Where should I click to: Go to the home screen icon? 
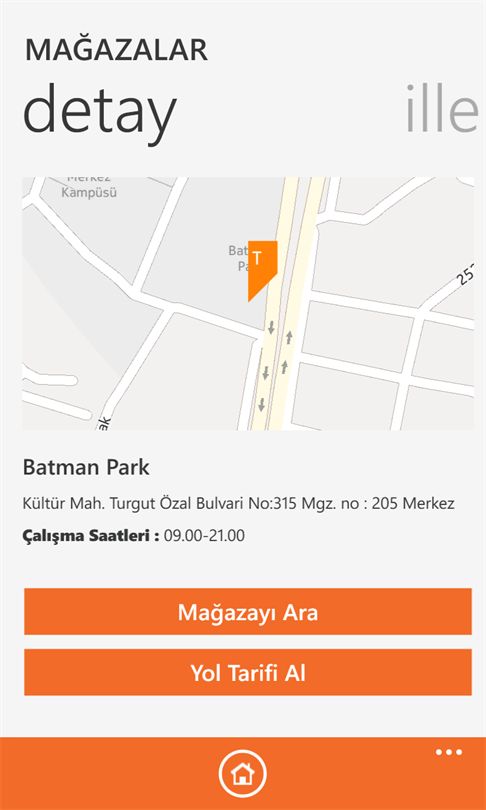tap(242, 774)
